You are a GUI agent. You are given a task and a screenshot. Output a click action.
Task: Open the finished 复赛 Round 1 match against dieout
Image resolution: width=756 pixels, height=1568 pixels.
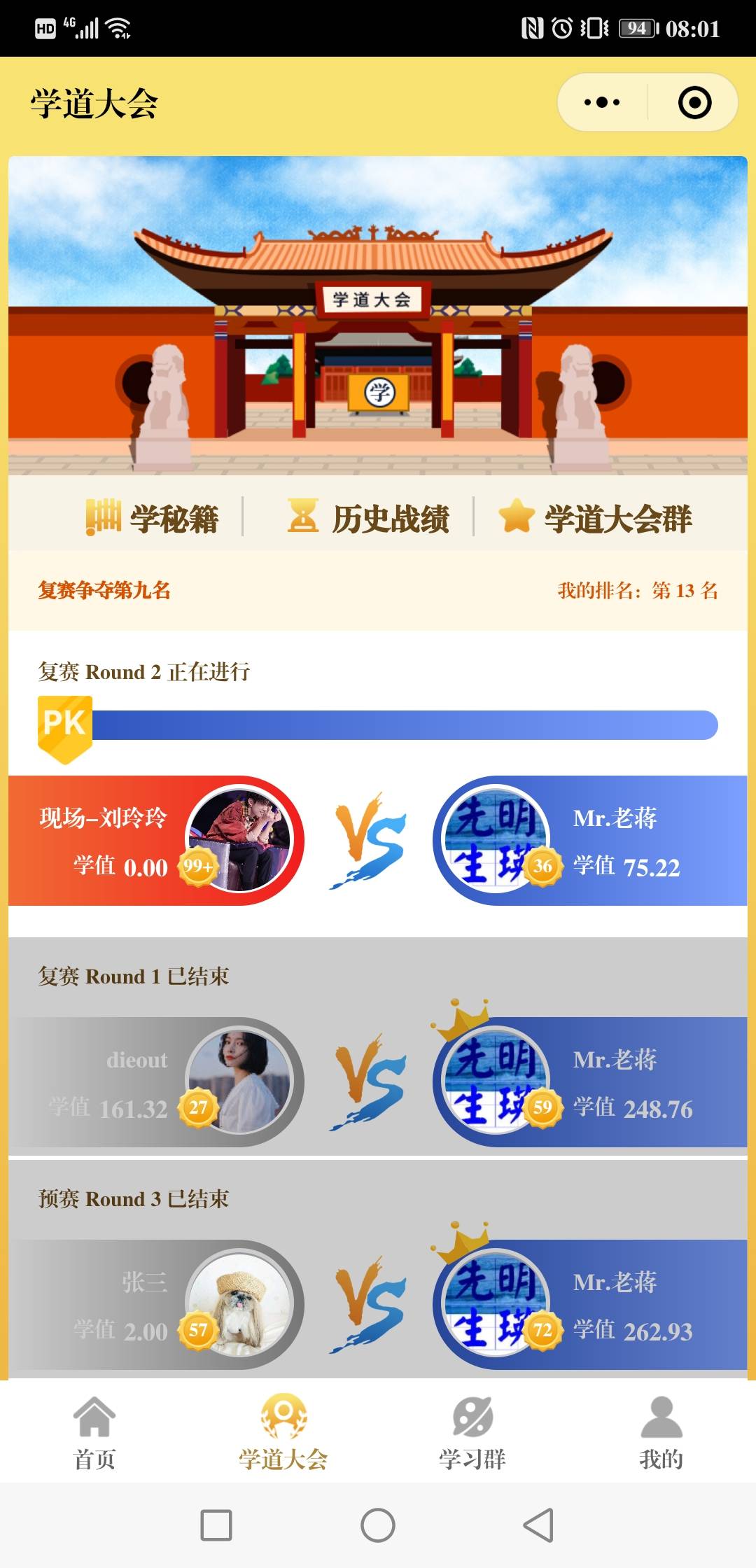[x=378, y=1081]
